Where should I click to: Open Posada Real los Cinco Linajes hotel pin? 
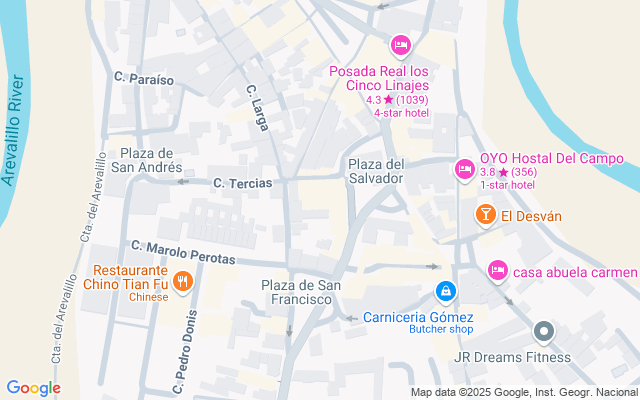pyautogui.click(x=400, y=45)
